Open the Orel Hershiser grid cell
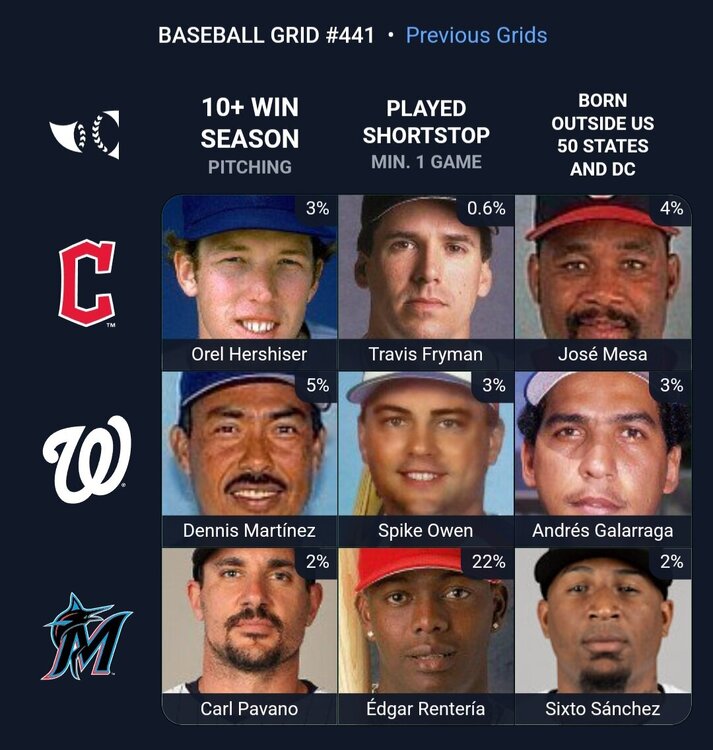 [x=250, y=282]
